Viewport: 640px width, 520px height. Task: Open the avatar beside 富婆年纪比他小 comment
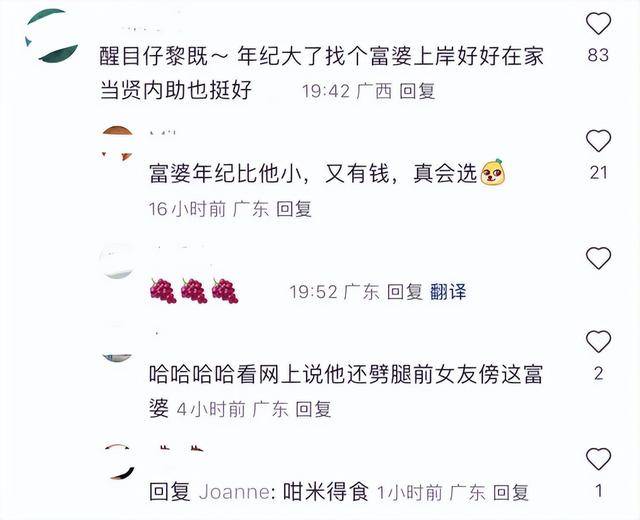click(x=118, y=143)
